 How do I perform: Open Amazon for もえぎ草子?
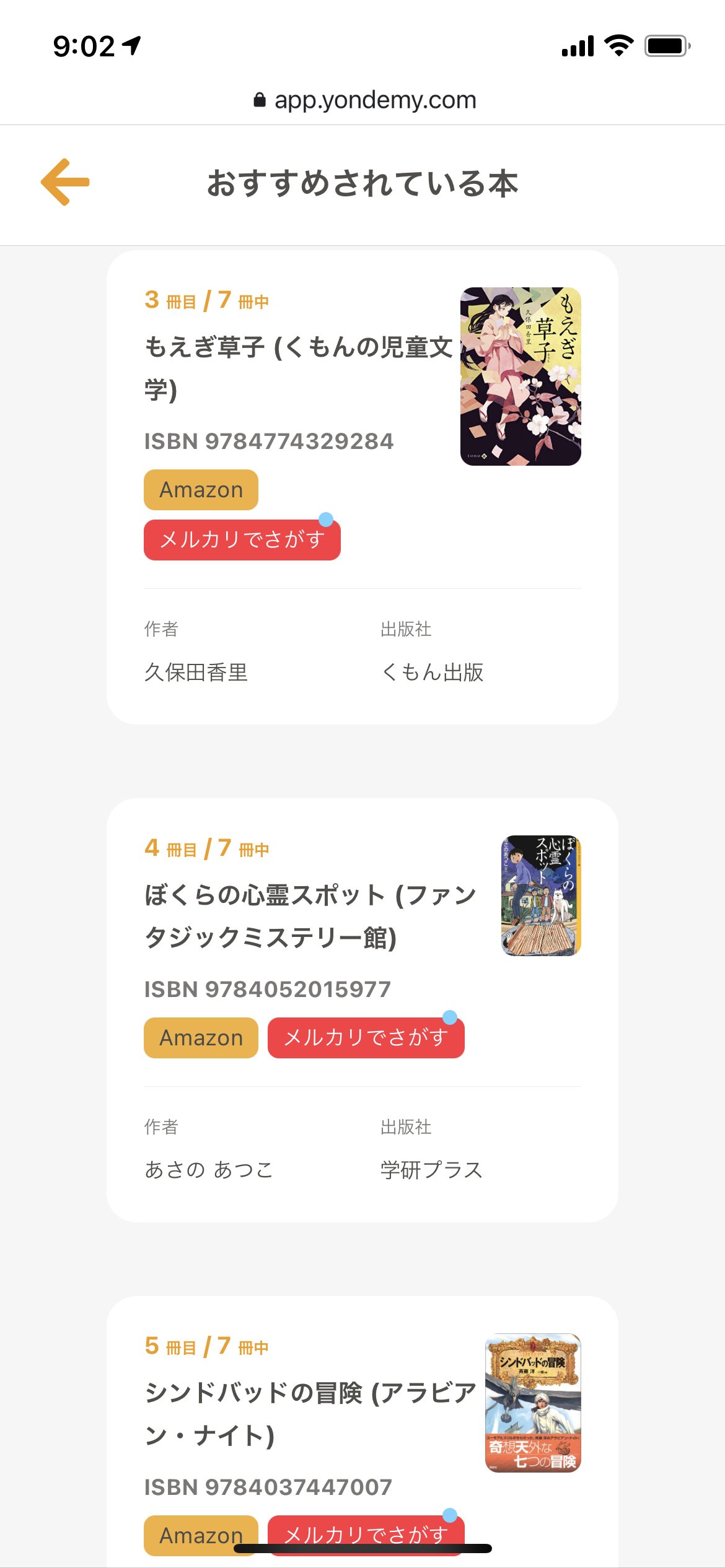201,490
